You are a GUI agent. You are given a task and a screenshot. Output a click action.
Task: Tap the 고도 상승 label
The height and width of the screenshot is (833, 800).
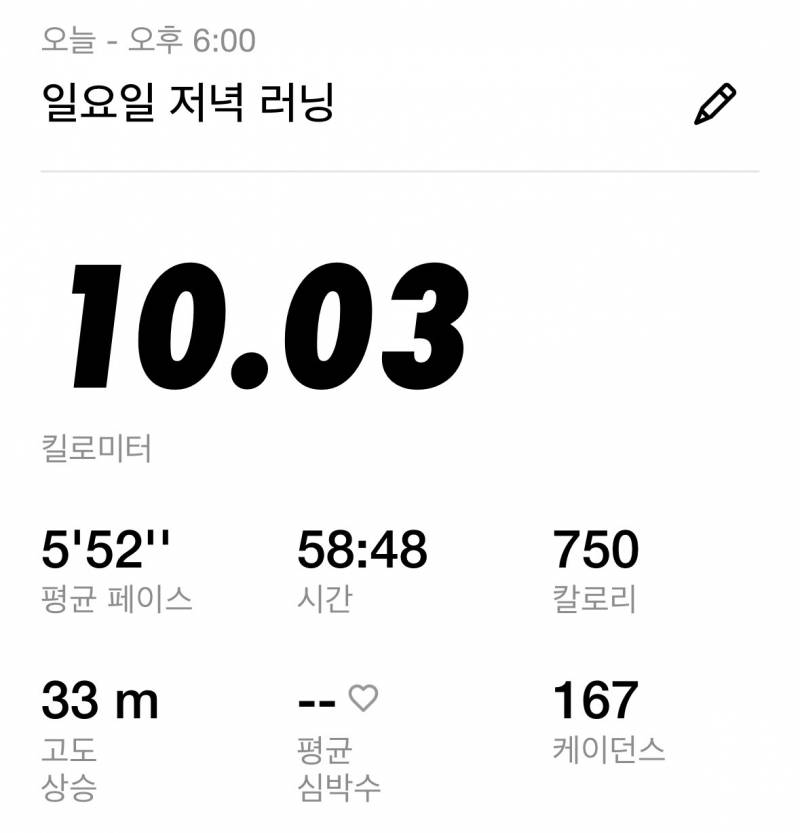pos(72,767)
